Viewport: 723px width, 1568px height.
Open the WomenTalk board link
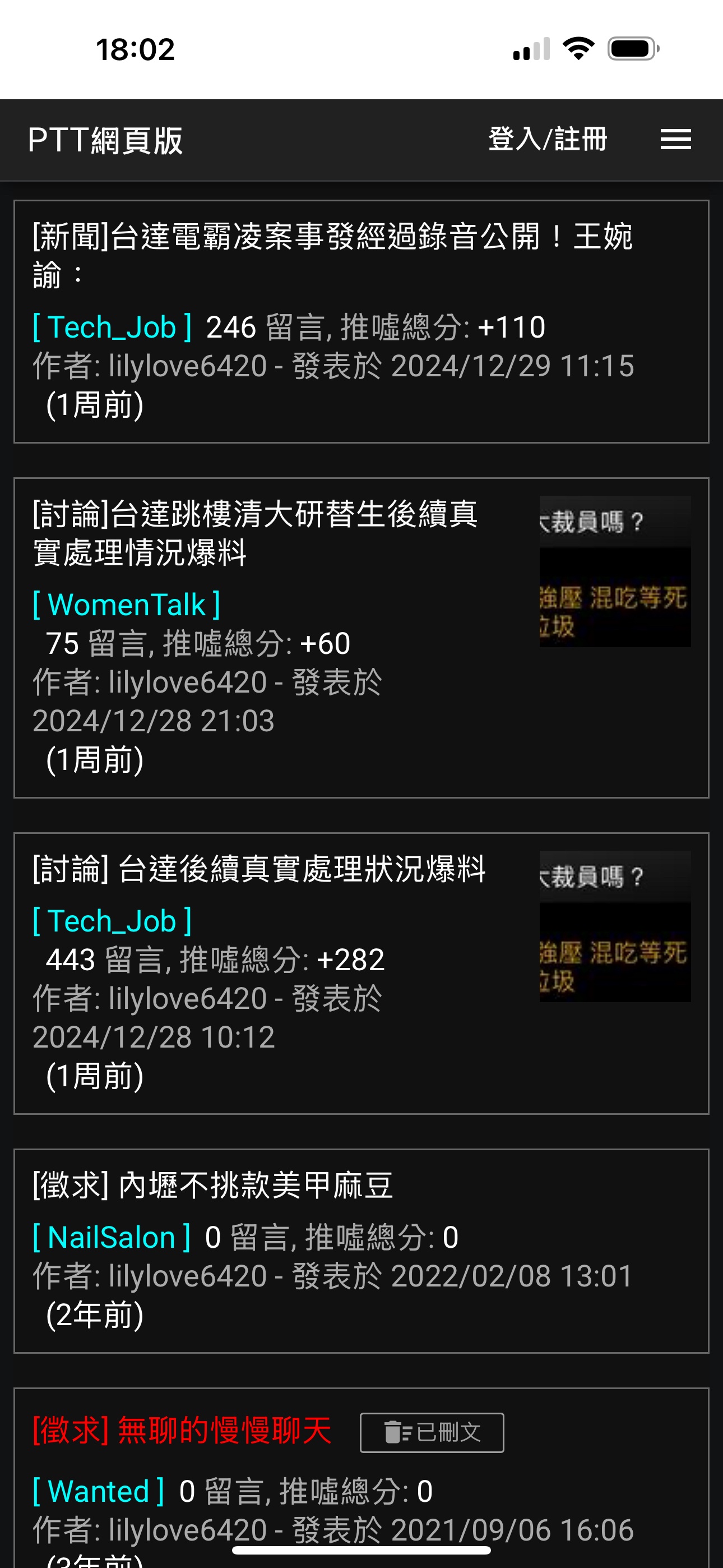coord(126,605)
